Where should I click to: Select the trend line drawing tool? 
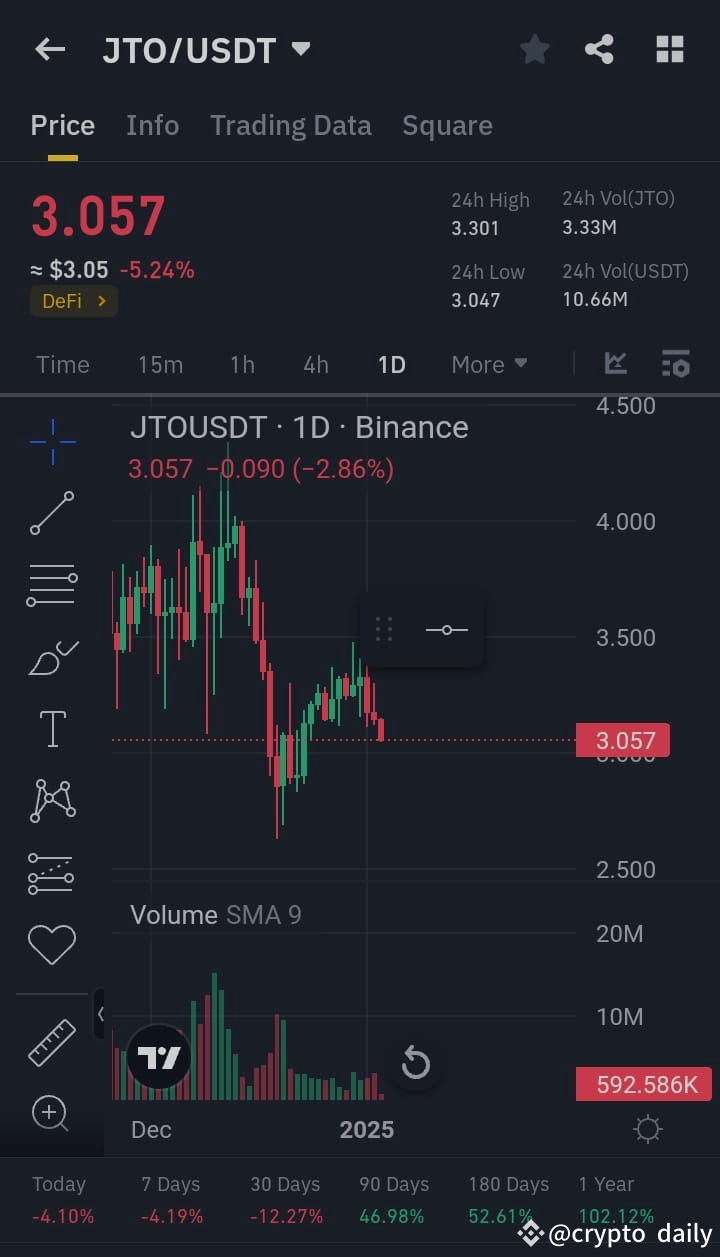pos(52,513)
